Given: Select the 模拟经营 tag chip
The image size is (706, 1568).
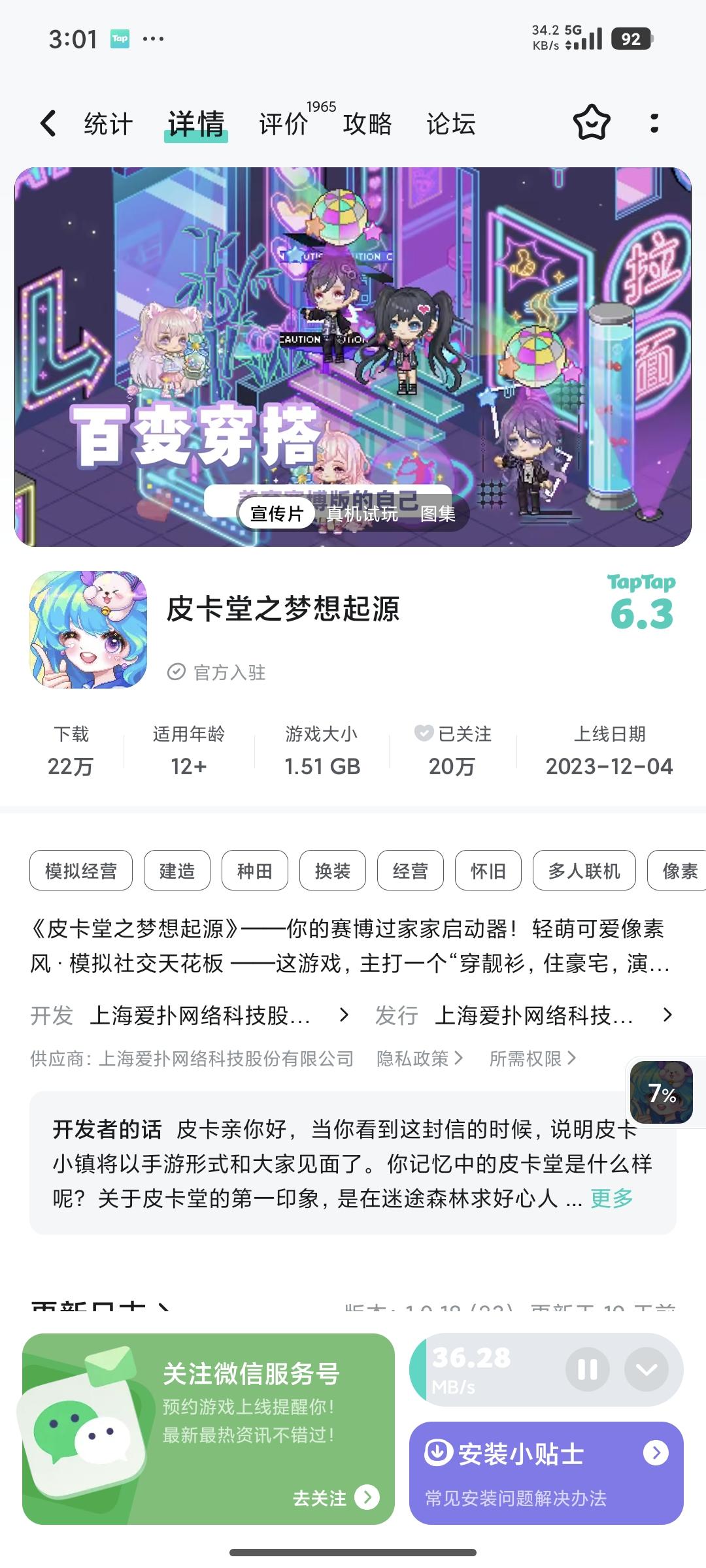Looking at the screenshot, I should click(81, 870).
